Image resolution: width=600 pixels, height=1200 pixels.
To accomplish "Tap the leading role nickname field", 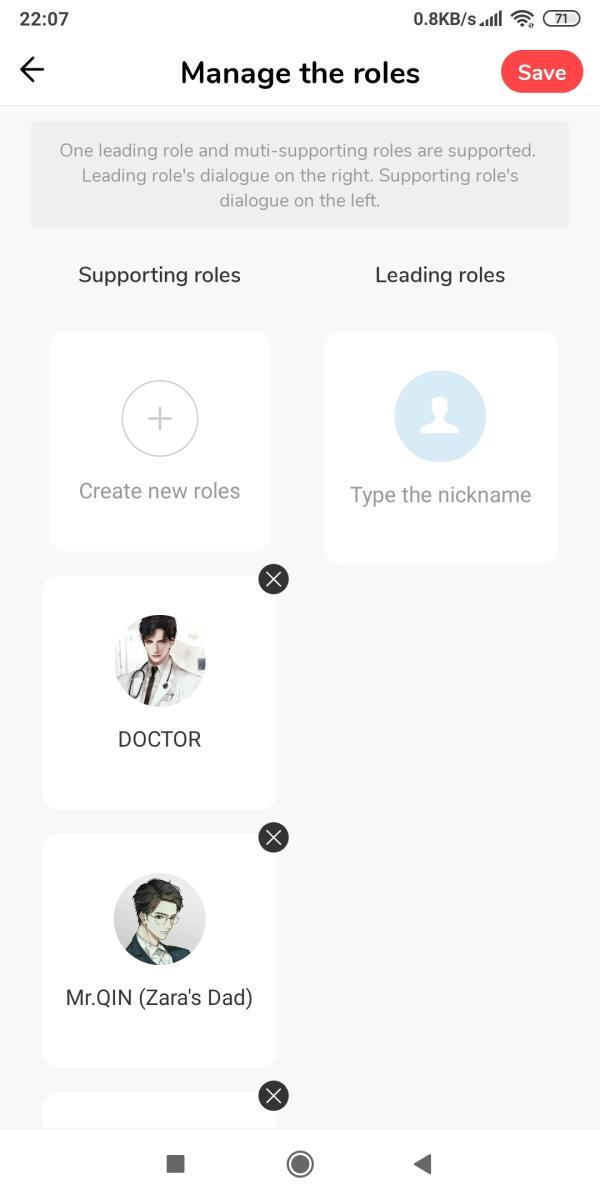I will pyautogui.click(x=440, y=495).
